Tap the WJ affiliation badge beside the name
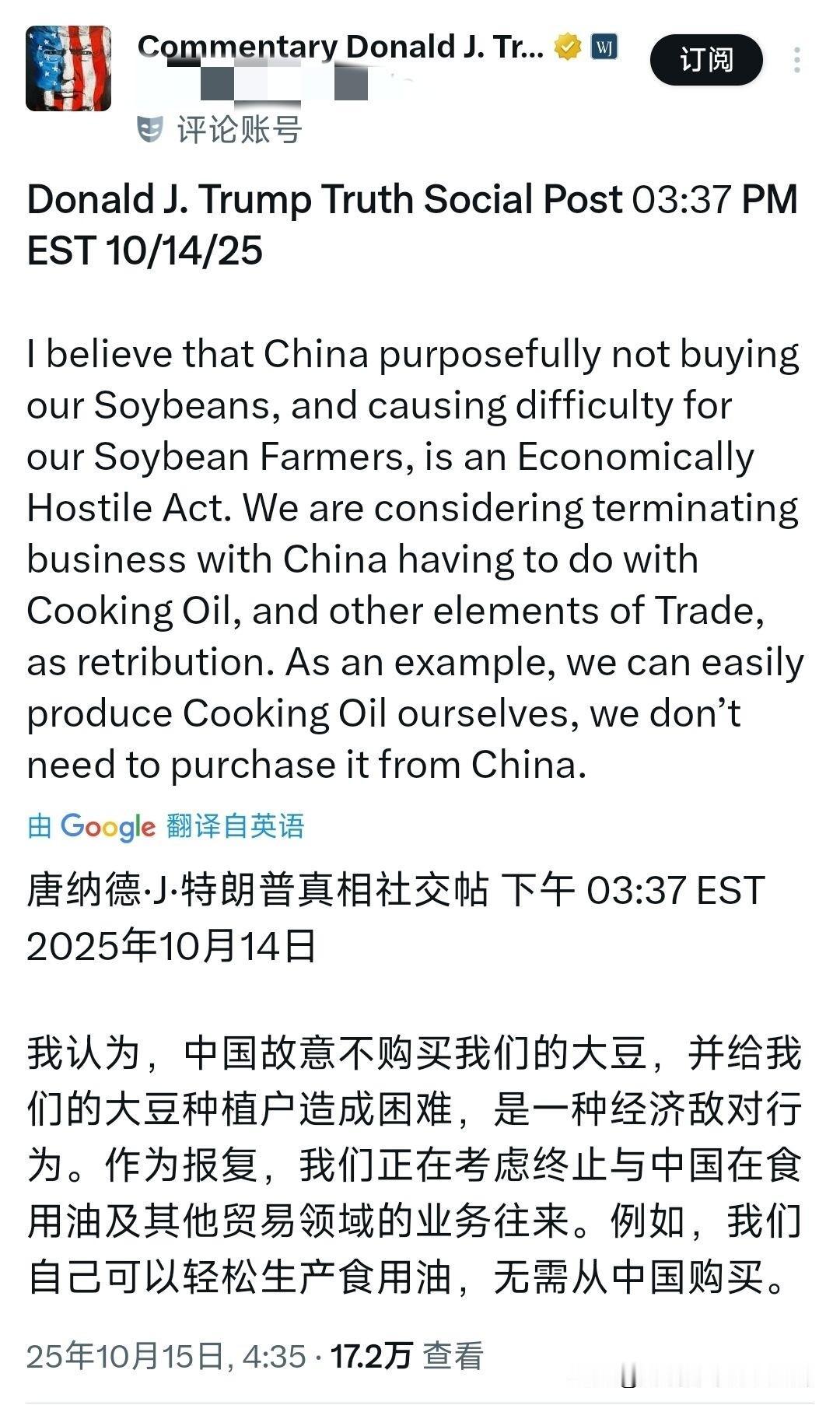840x1405 pixels. (604, 47)
